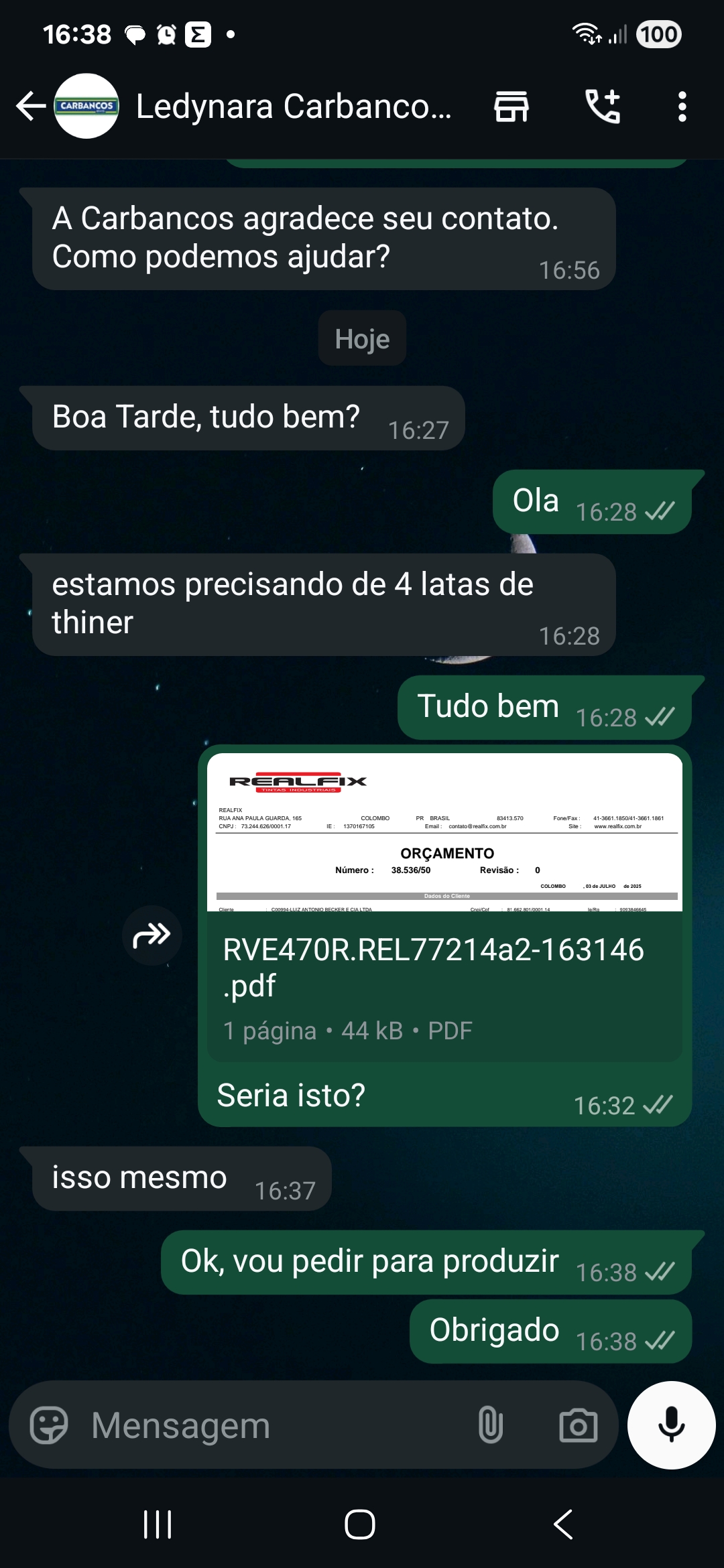
Task: Open the camera from message bar
Action: pos(578,1425)
